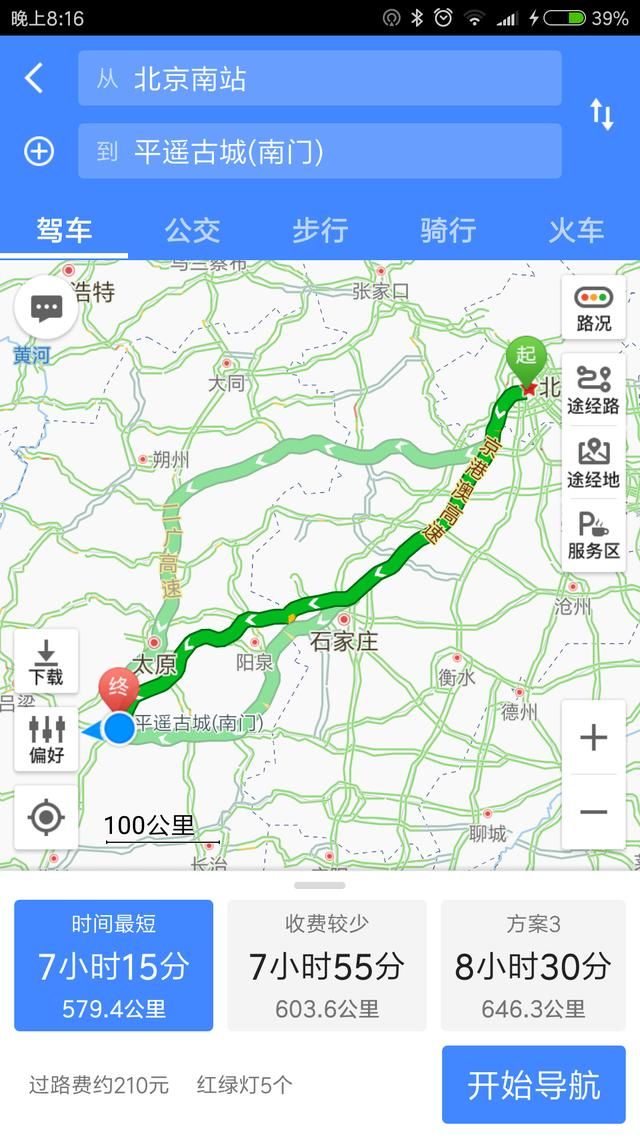
Task: Go back using the top-left arrow
Action: coord(35,78)
